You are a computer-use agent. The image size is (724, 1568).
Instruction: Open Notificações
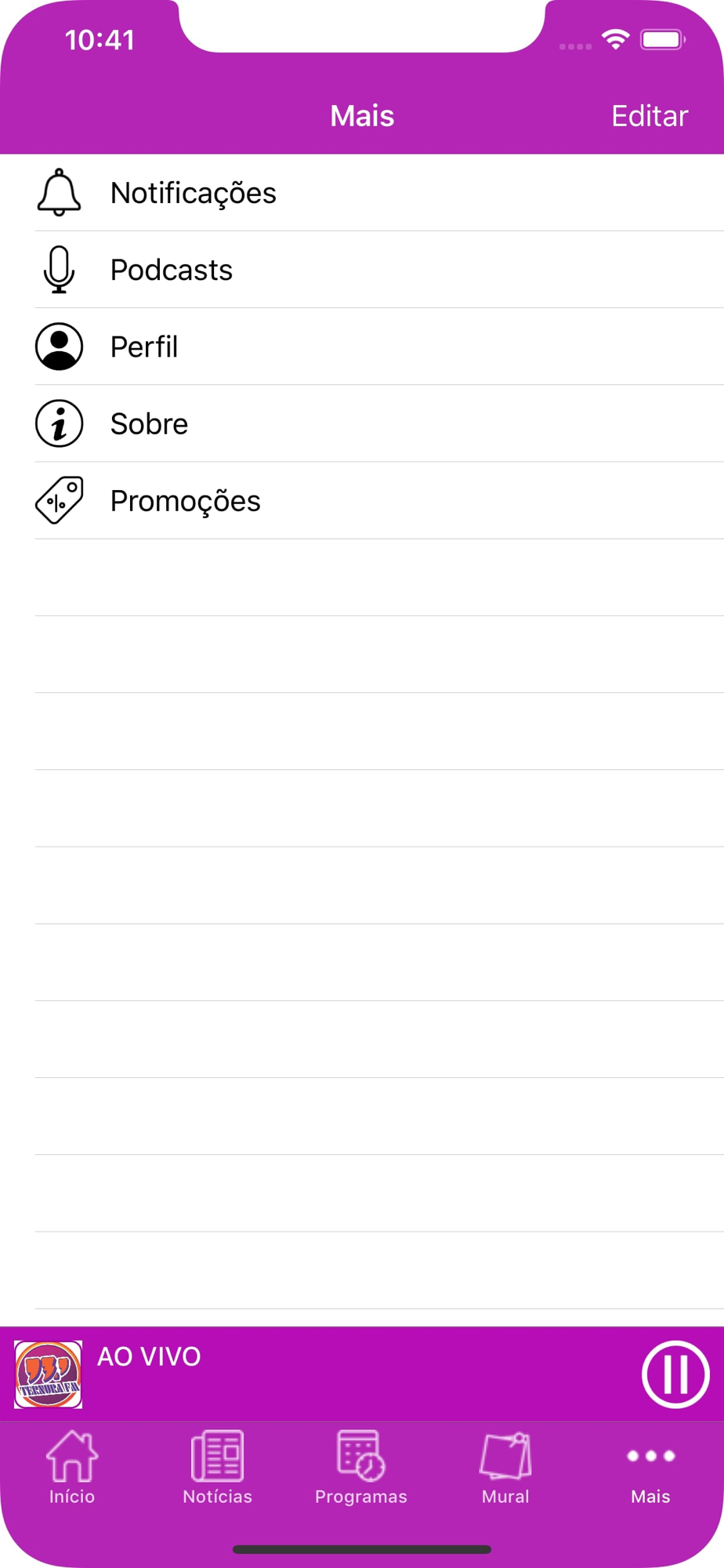[362, 193]
